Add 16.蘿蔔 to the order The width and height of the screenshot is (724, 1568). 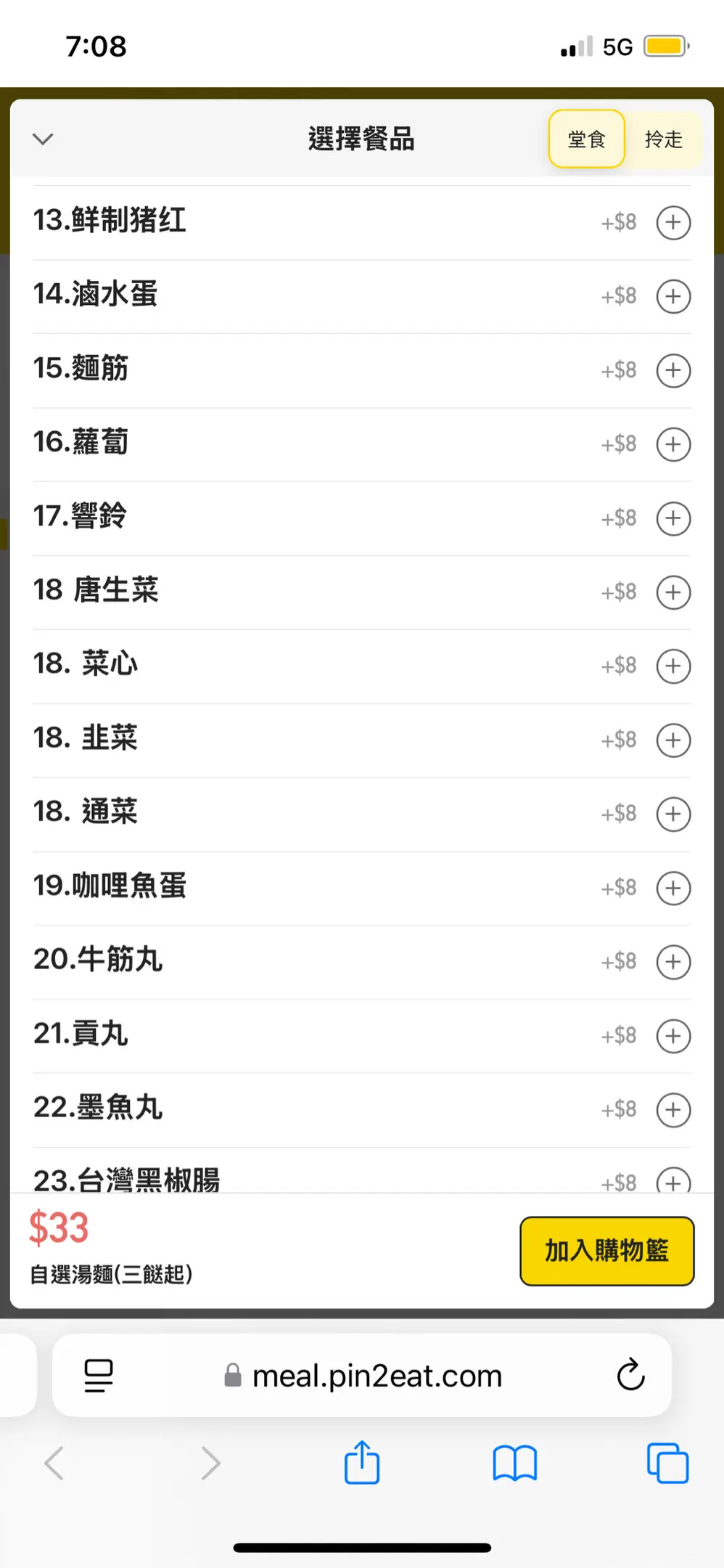click(x=673, y=444)
